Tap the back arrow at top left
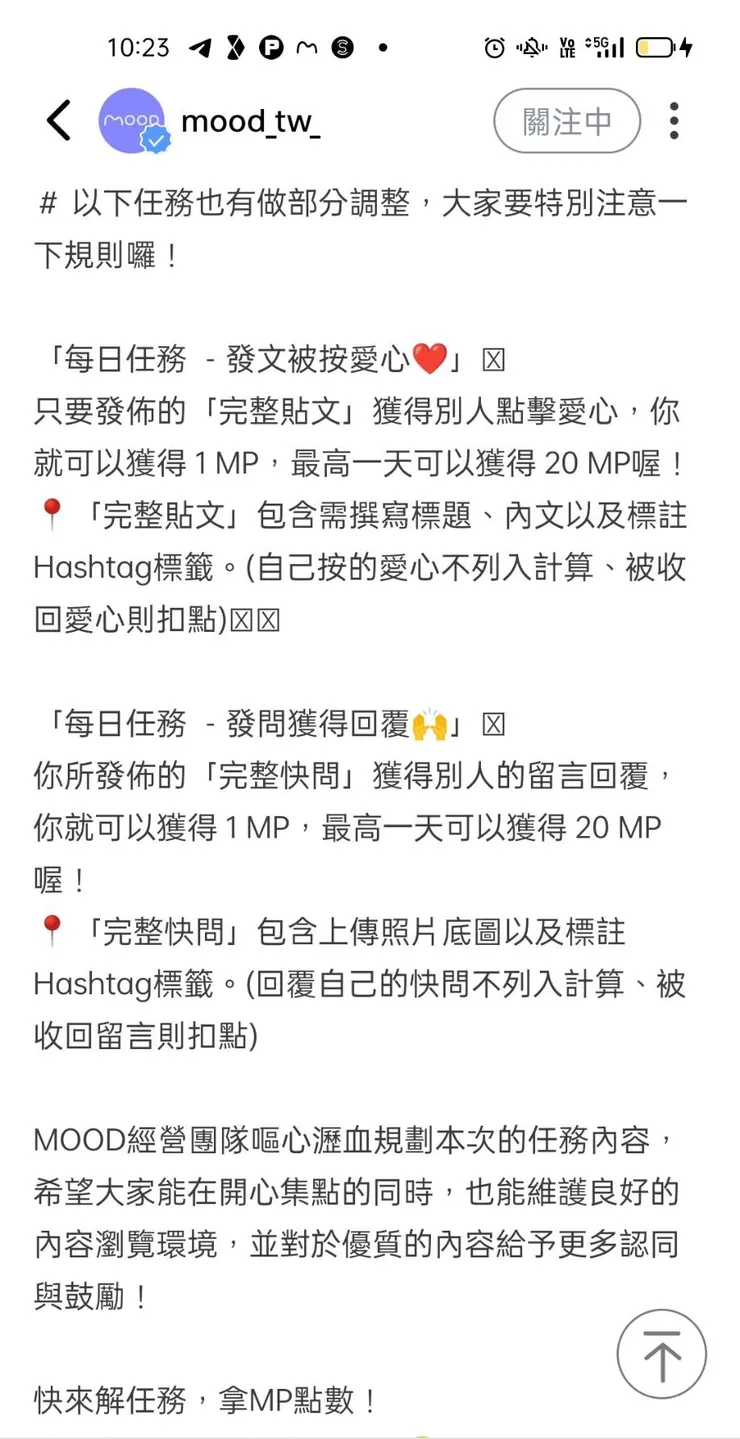Viewport: 740px width, 1439px height. click(x=57, y=121)
